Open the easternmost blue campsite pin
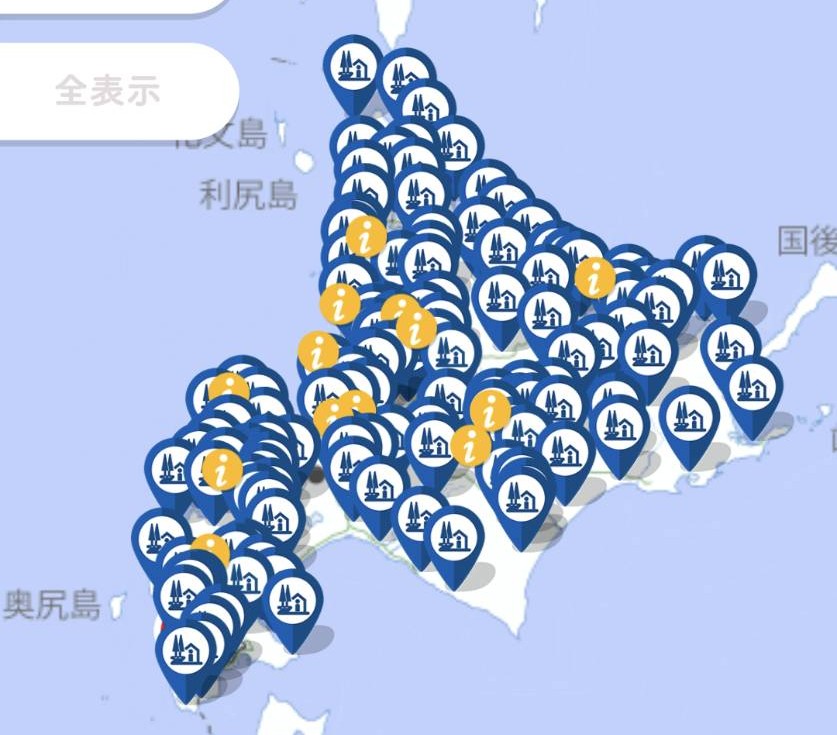Viewport: 837px width, 735px height. coord(753,386)
